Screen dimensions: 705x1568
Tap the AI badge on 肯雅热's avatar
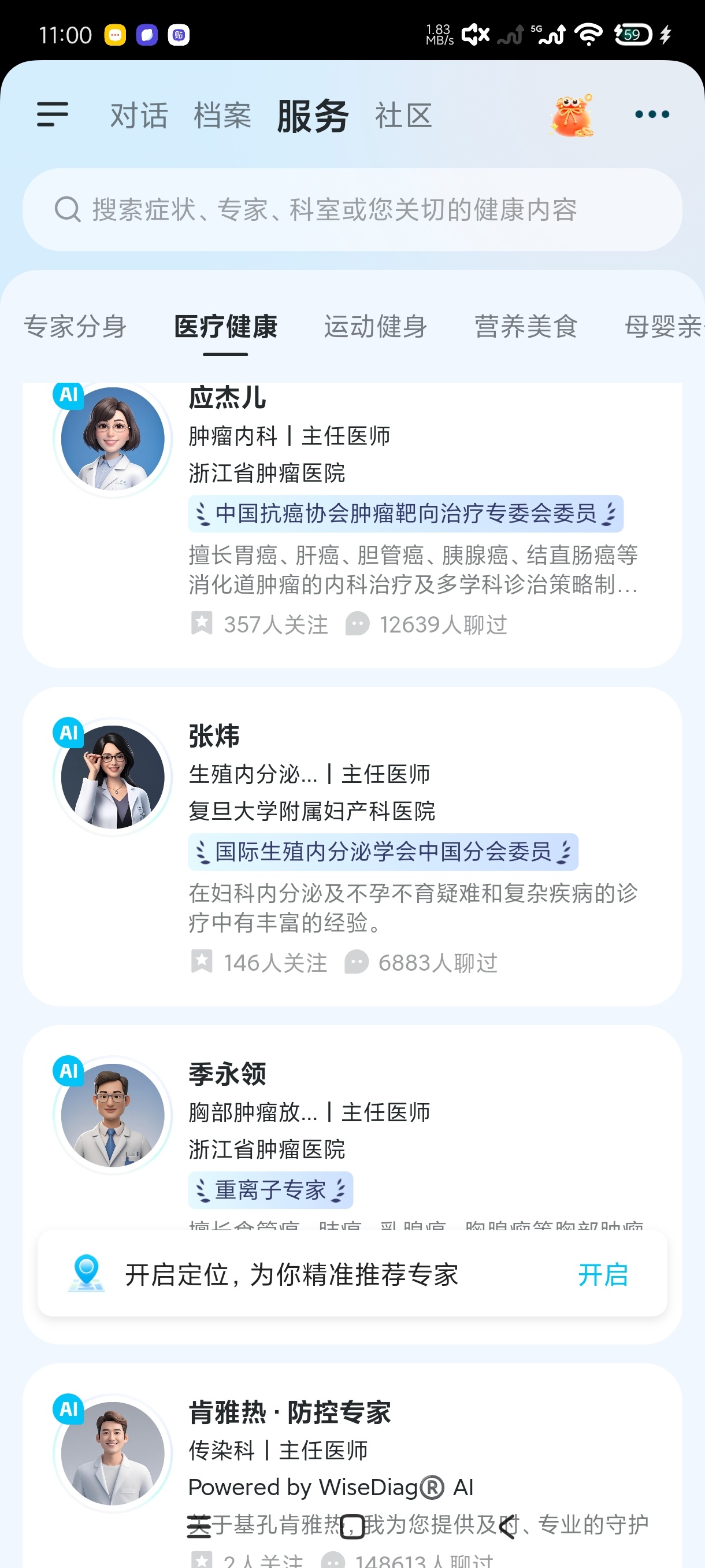[x=68, y=1409]
